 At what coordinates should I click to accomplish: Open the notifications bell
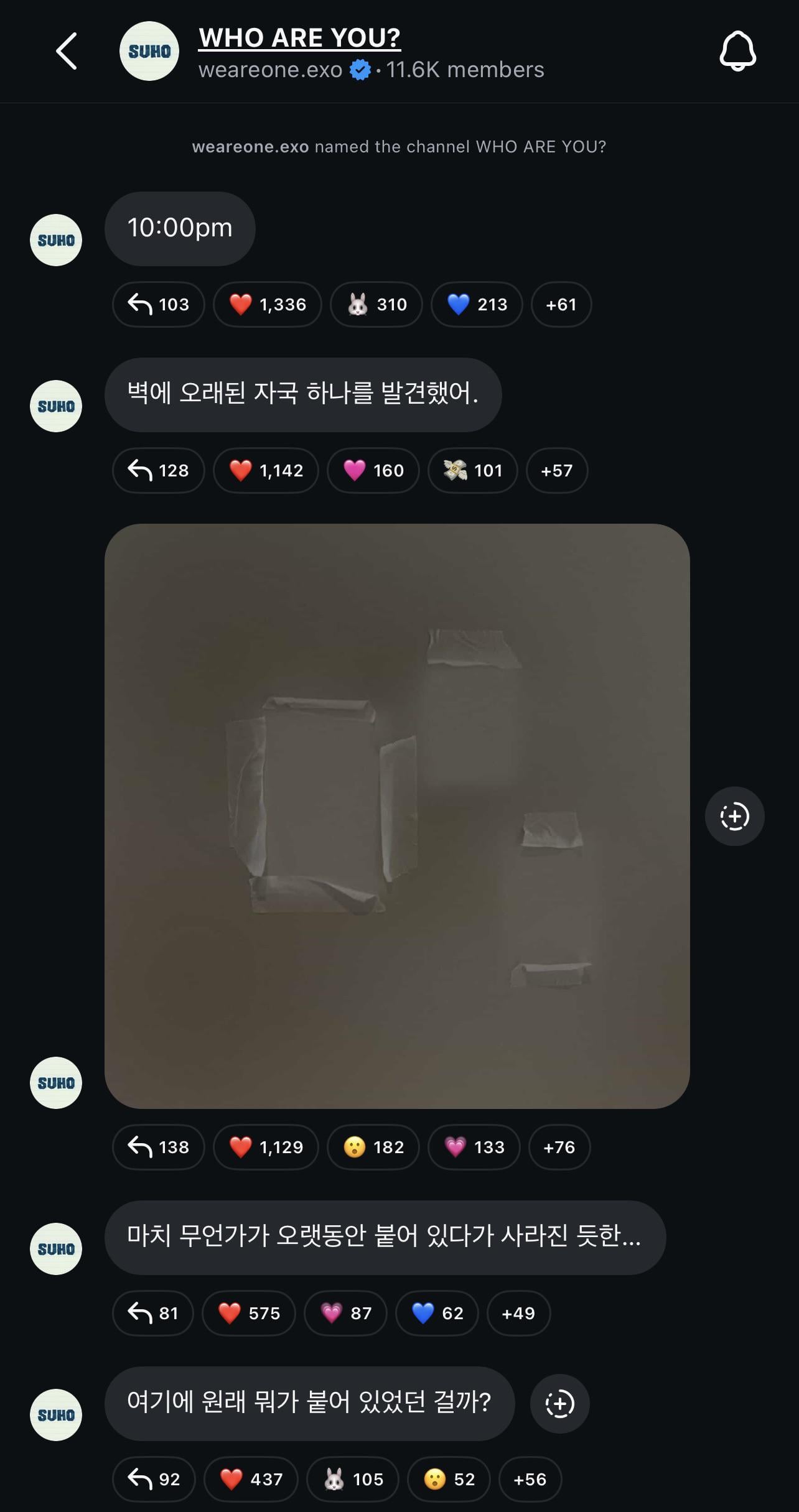click(737, 51)
